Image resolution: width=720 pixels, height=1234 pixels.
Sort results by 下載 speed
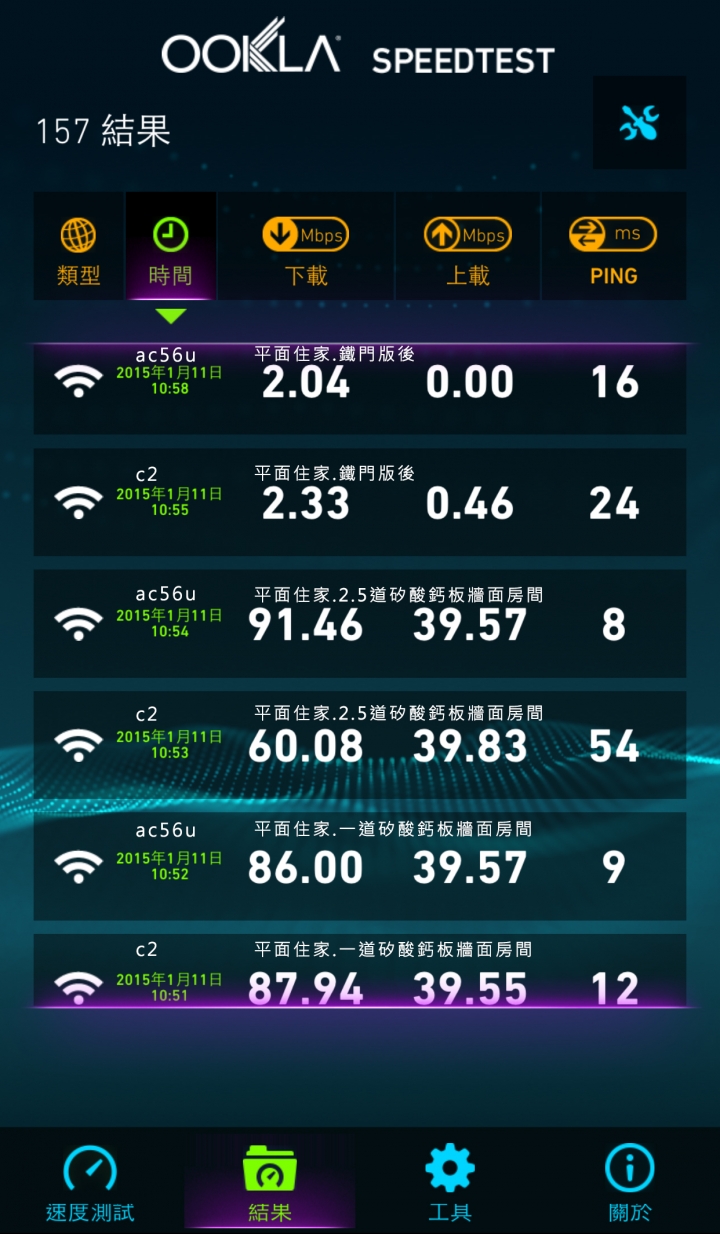tap(306, 250)
